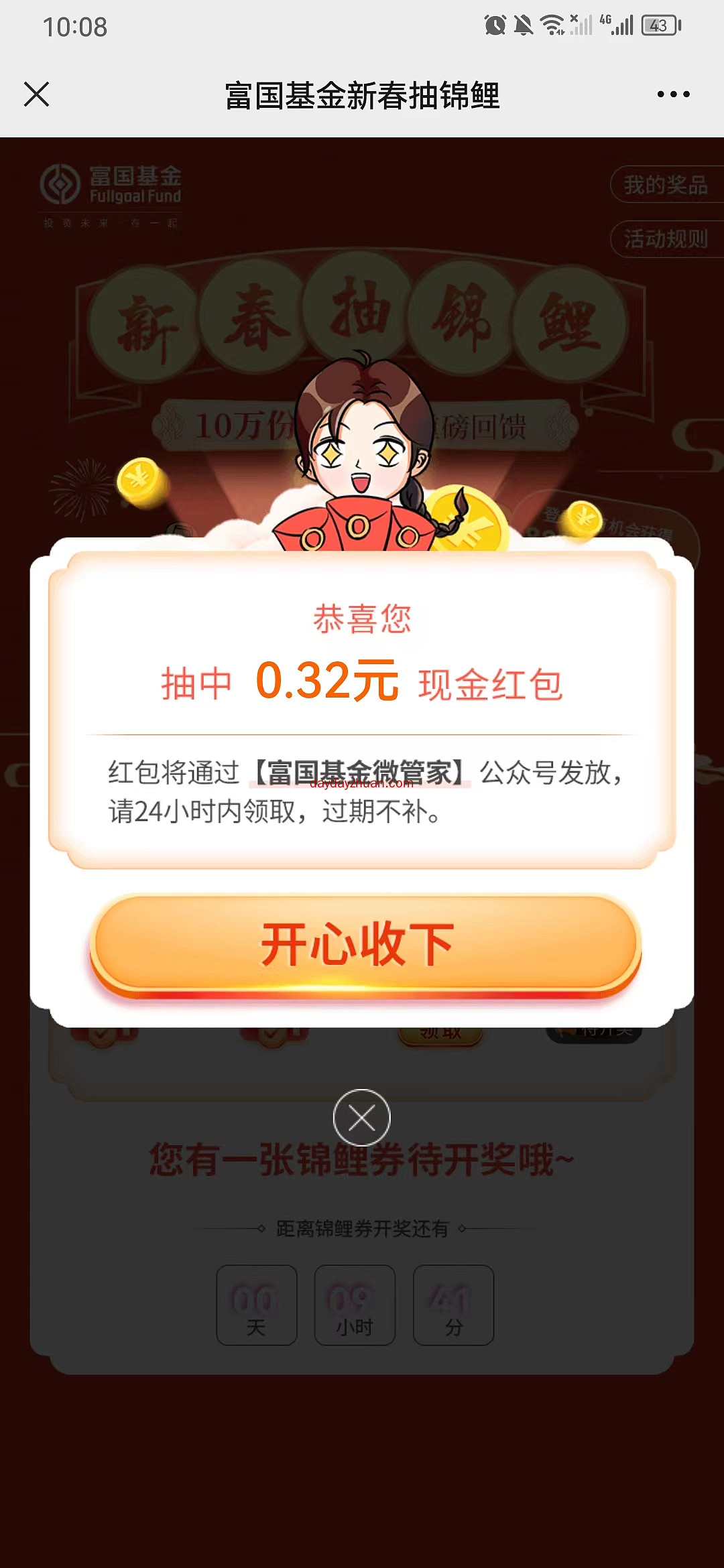Dismiss the prize popup via circular X
Viewport: 724px width, 1568px height.
(x=362, y=1118)
